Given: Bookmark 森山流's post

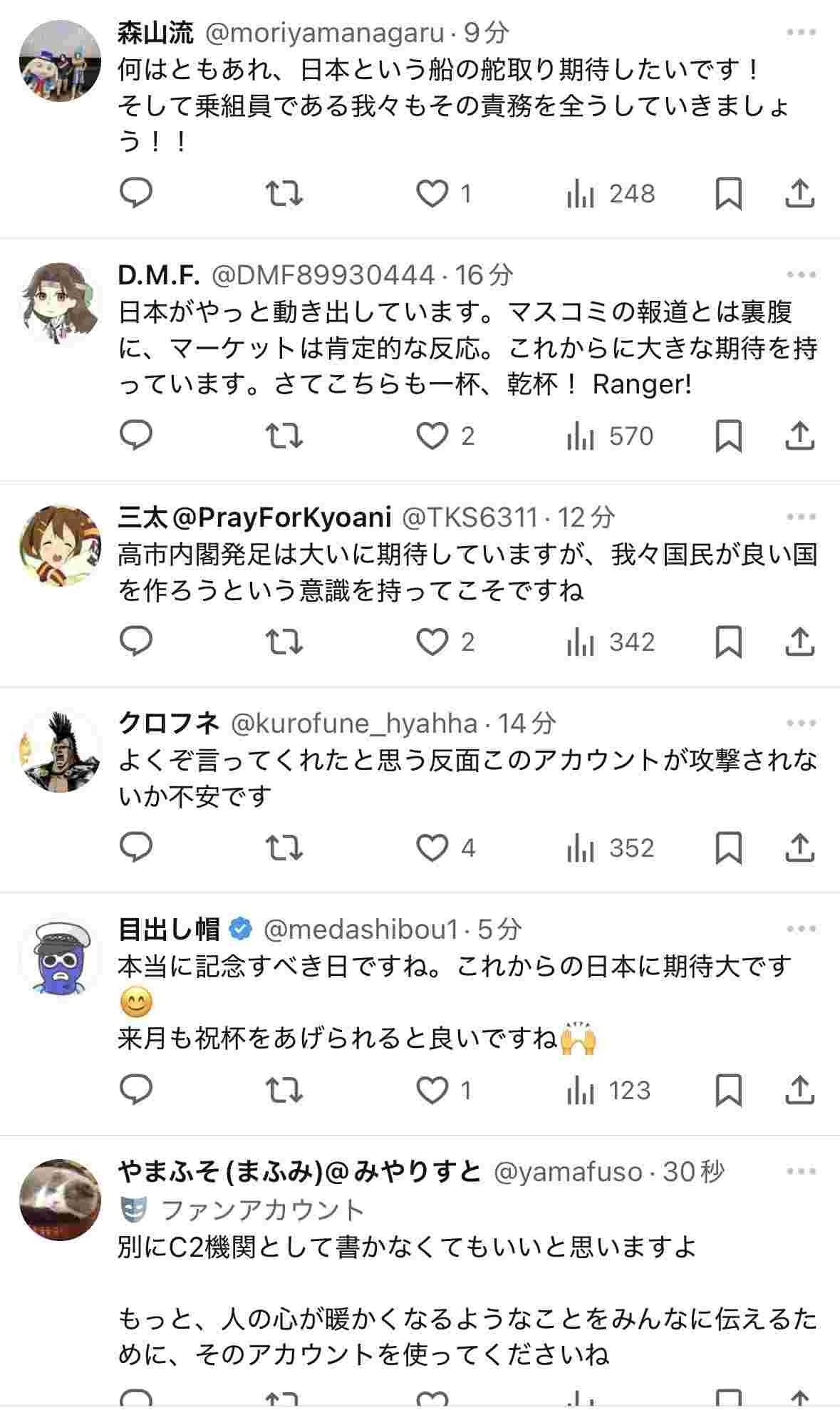Looking at the screenshot, I should [728, 193].
